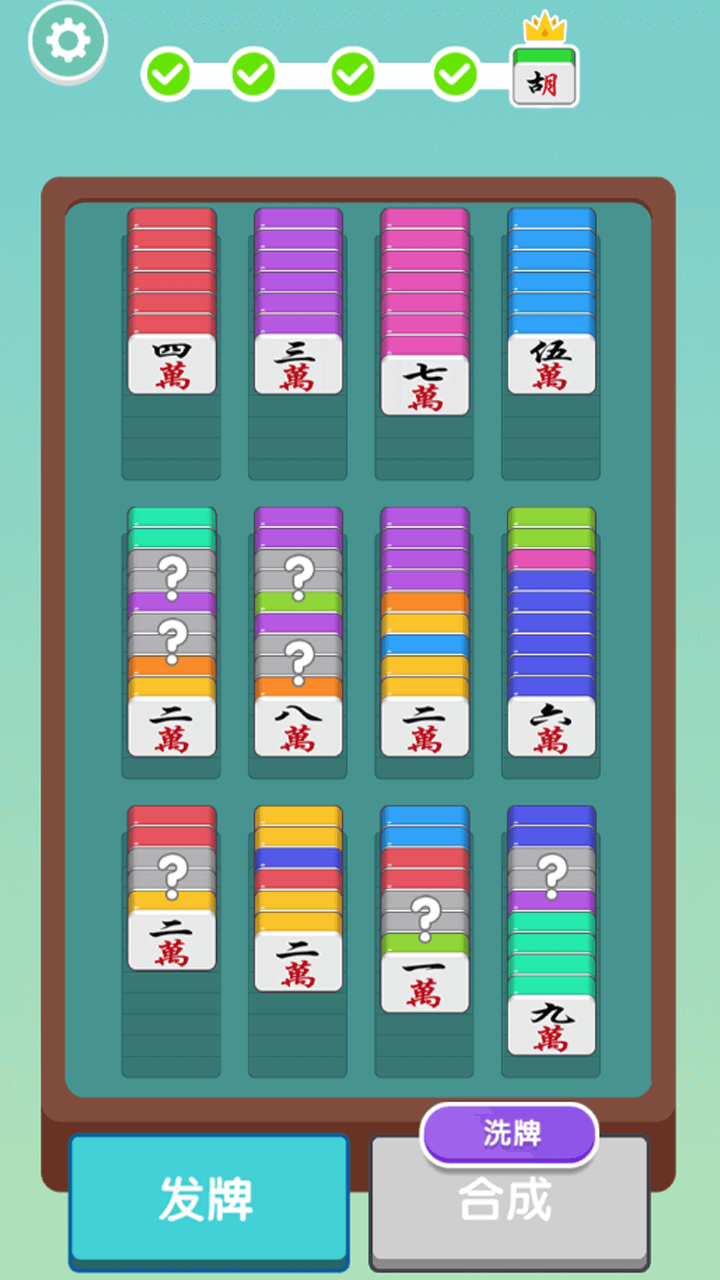The height and width of the screenshot is (1280, 720).
Task: Select the 八萬 tile stack
Action: [x=298, y=726]
